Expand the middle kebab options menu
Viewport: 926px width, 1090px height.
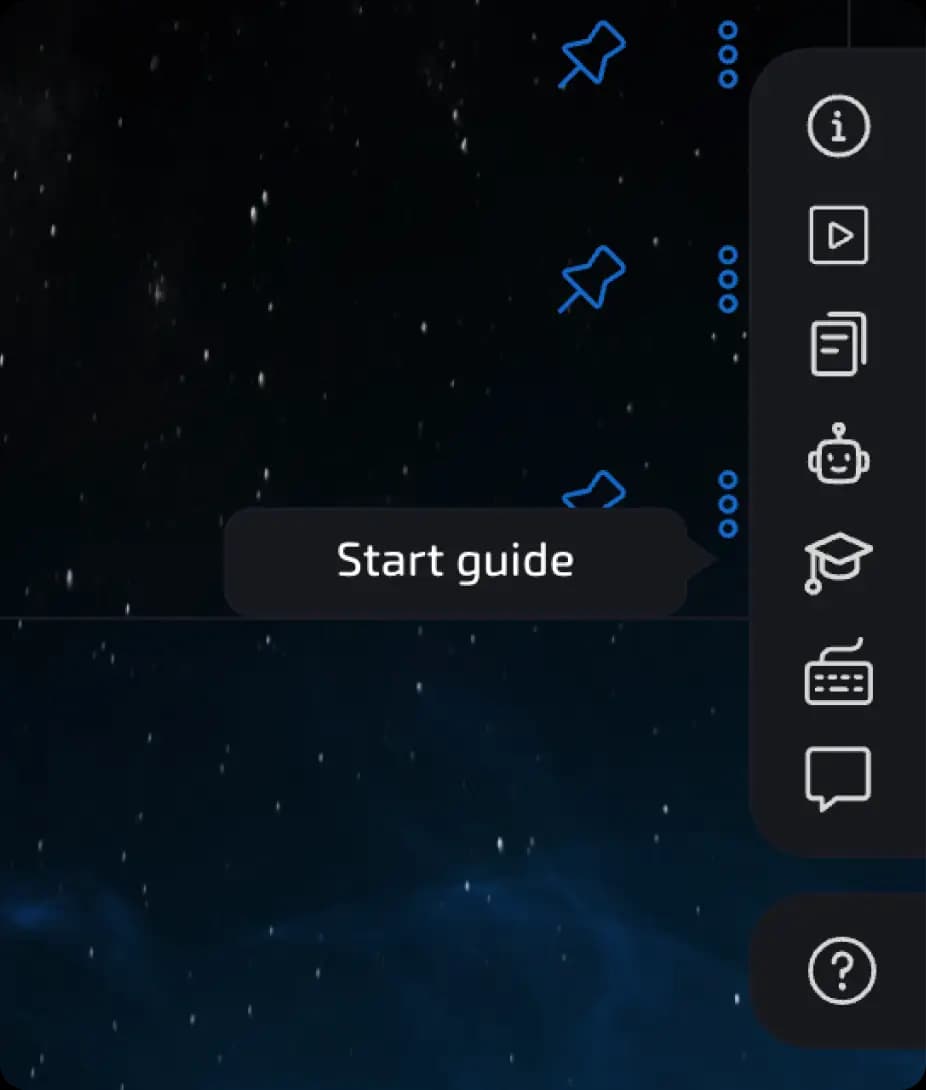[x=727, y=281]
